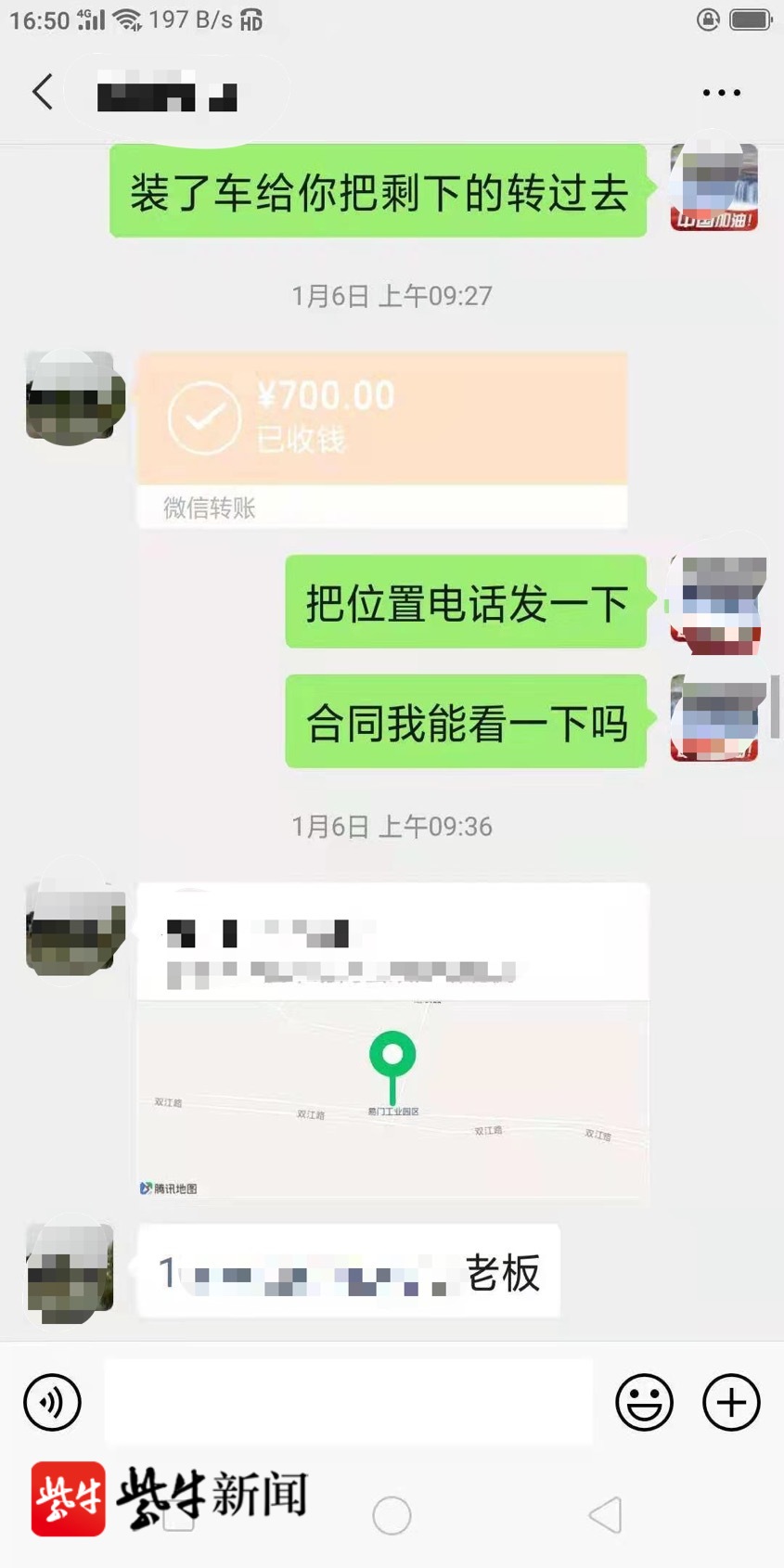Open the emoji picker
The width and height of the screenshot is (784, 1568).
pos(644,1402)
